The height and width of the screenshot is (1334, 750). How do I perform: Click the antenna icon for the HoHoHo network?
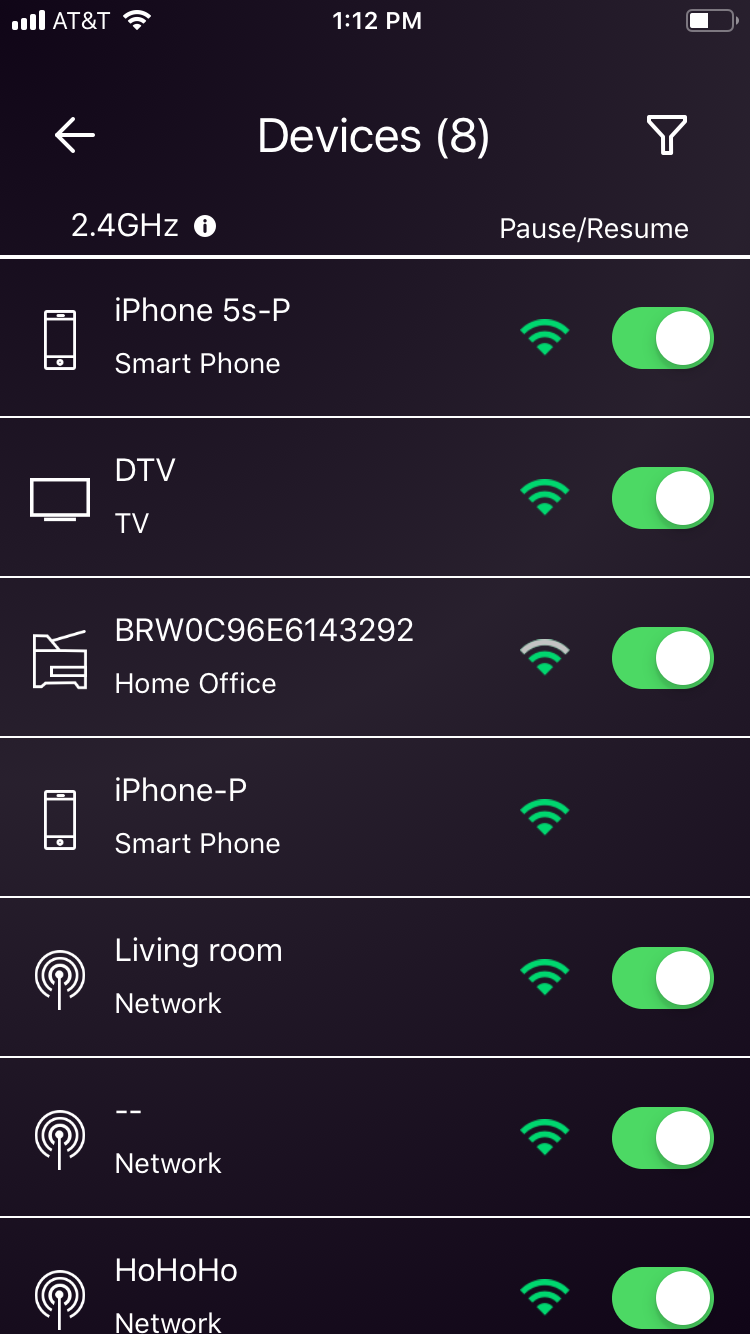[x=59, y=1297]
